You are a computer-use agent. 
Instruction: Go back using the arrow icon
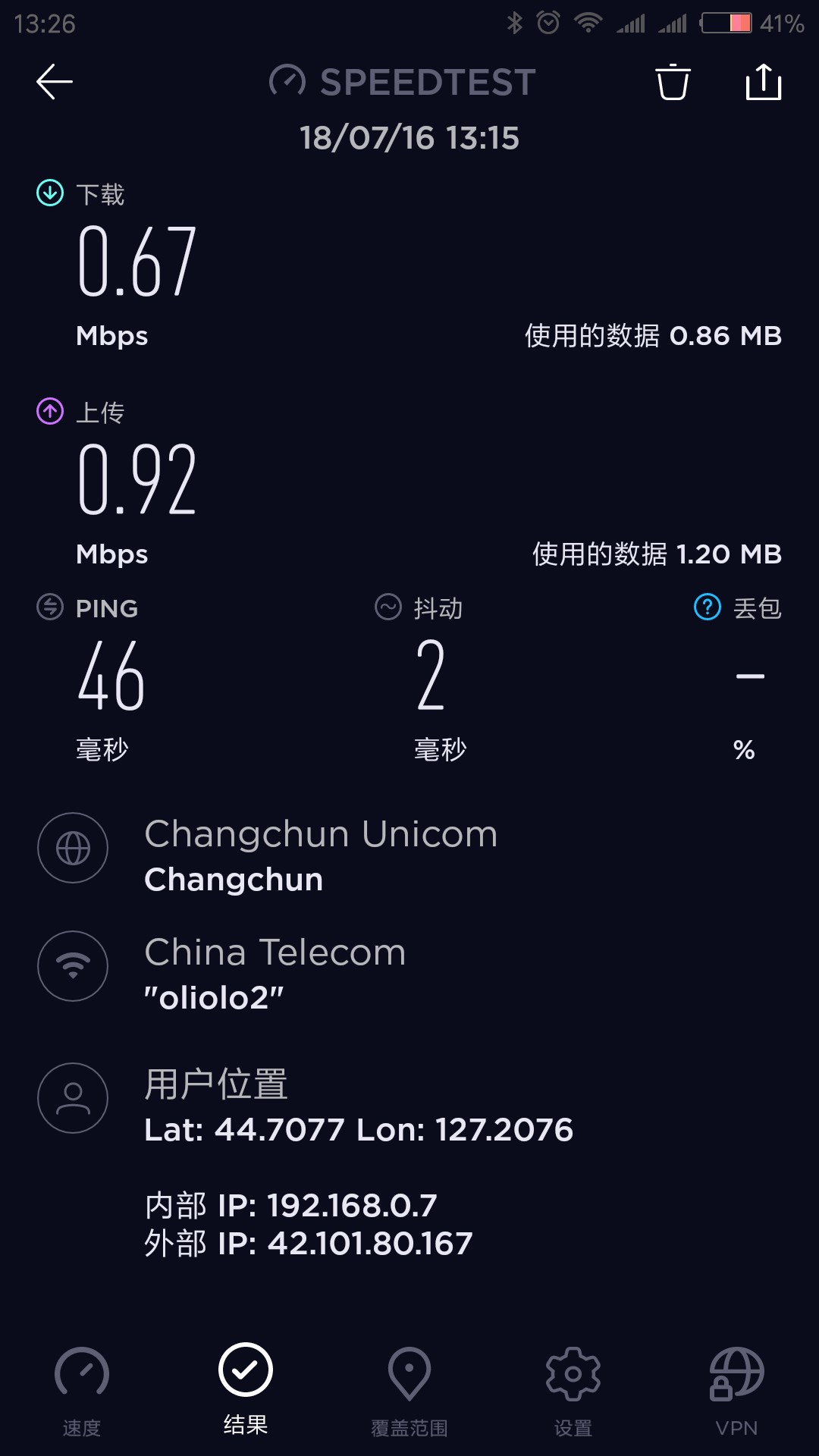55,82
